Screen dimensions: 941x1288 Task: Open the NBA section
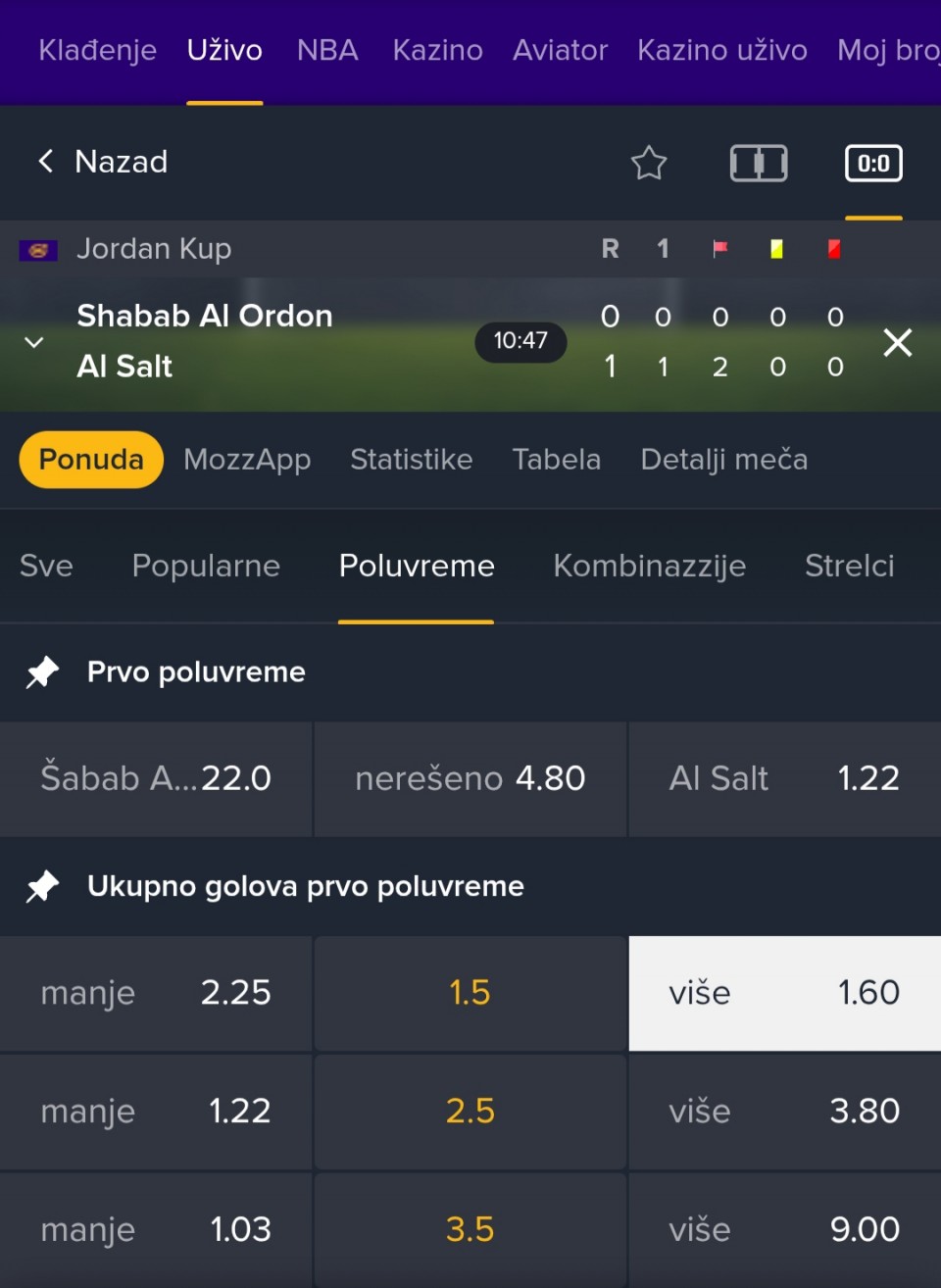pos(327,50)
